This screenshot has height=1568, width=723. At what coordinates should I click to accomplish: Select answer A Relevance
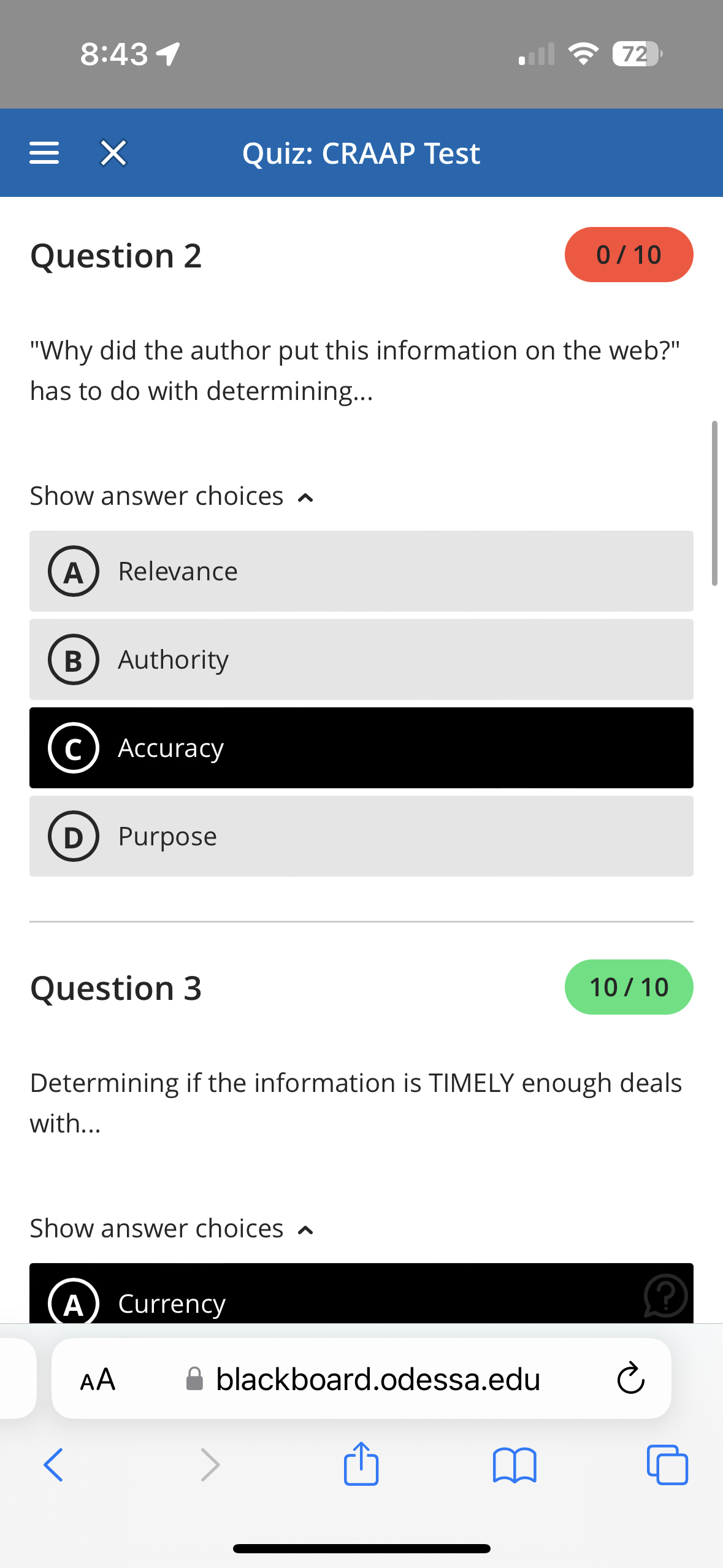[x=361, y=571]
